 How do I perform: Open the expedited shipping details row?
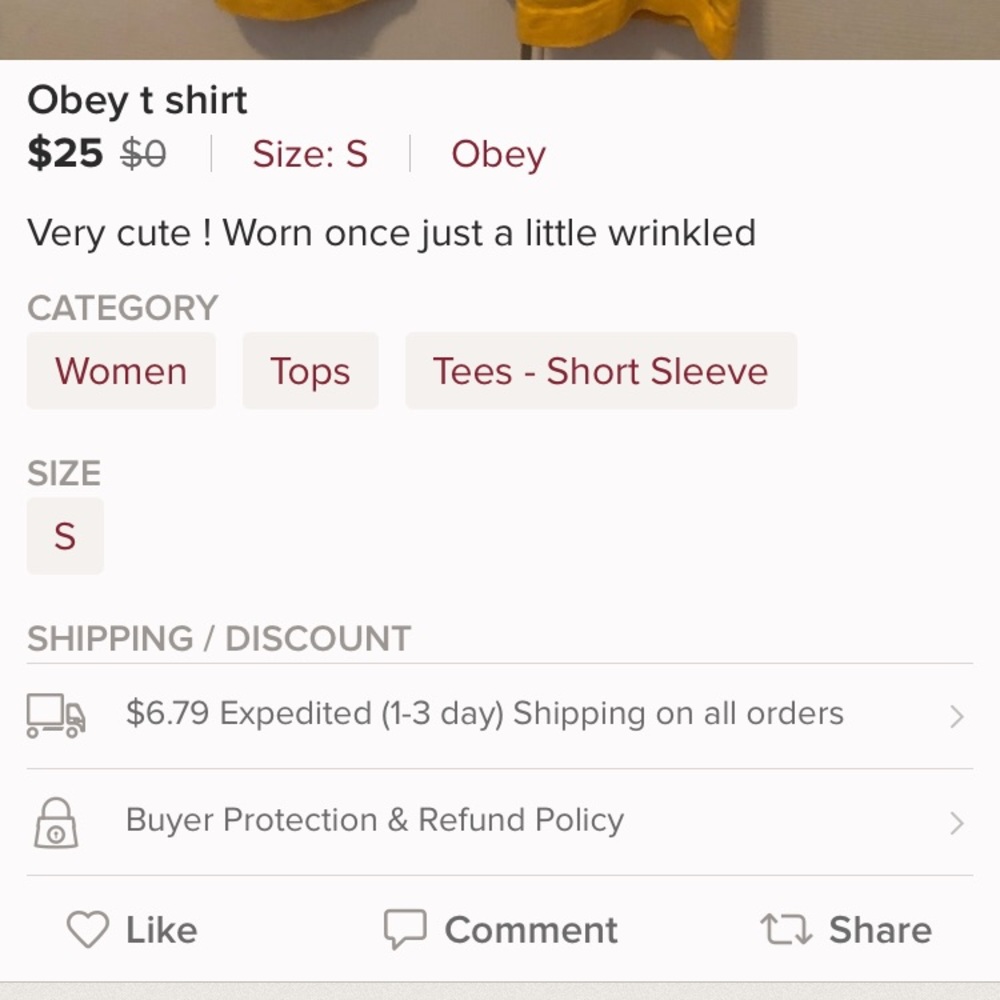pyautogui.click(x=498, y=714)
